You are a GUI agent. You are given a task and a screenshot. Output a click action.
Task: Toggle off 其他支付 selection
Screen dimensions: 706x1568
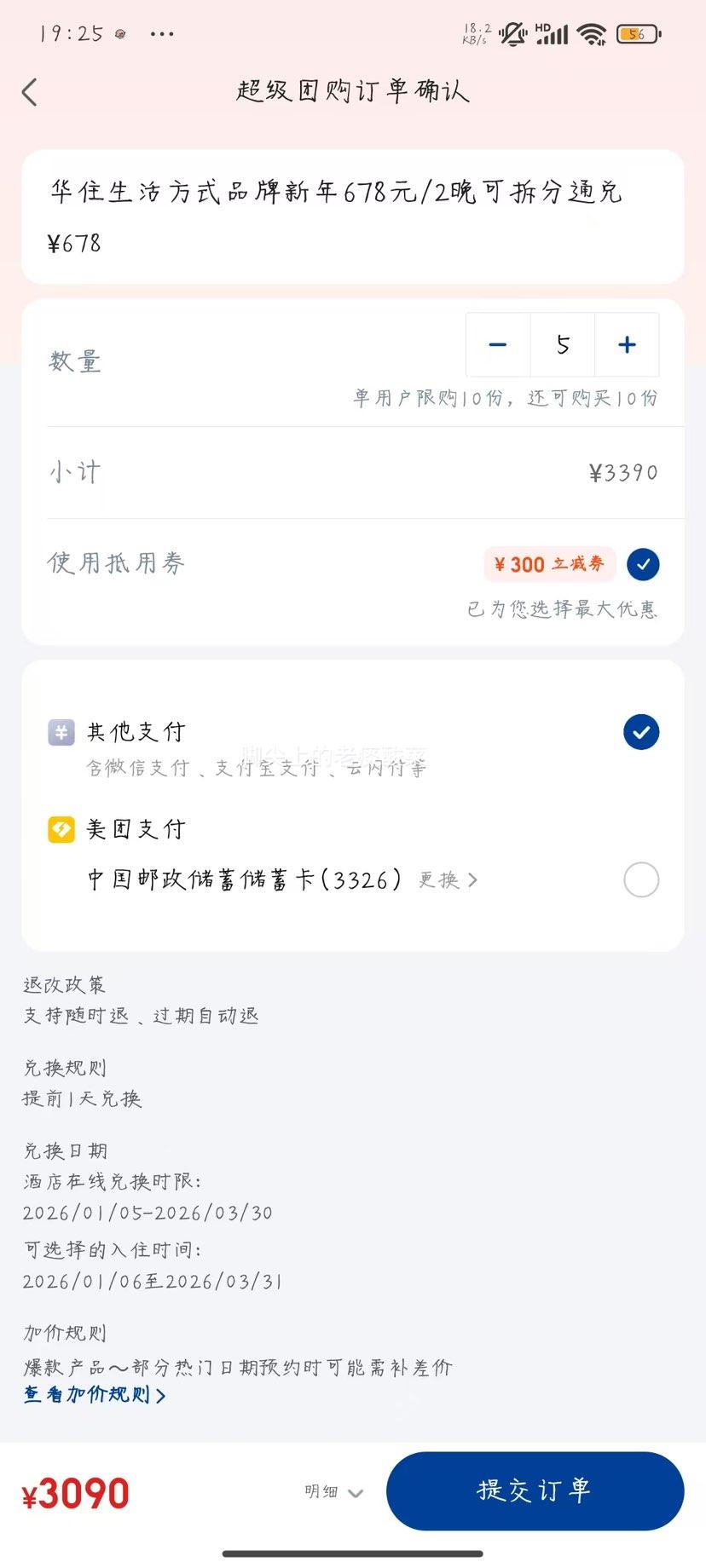click(x=641, y=731)
